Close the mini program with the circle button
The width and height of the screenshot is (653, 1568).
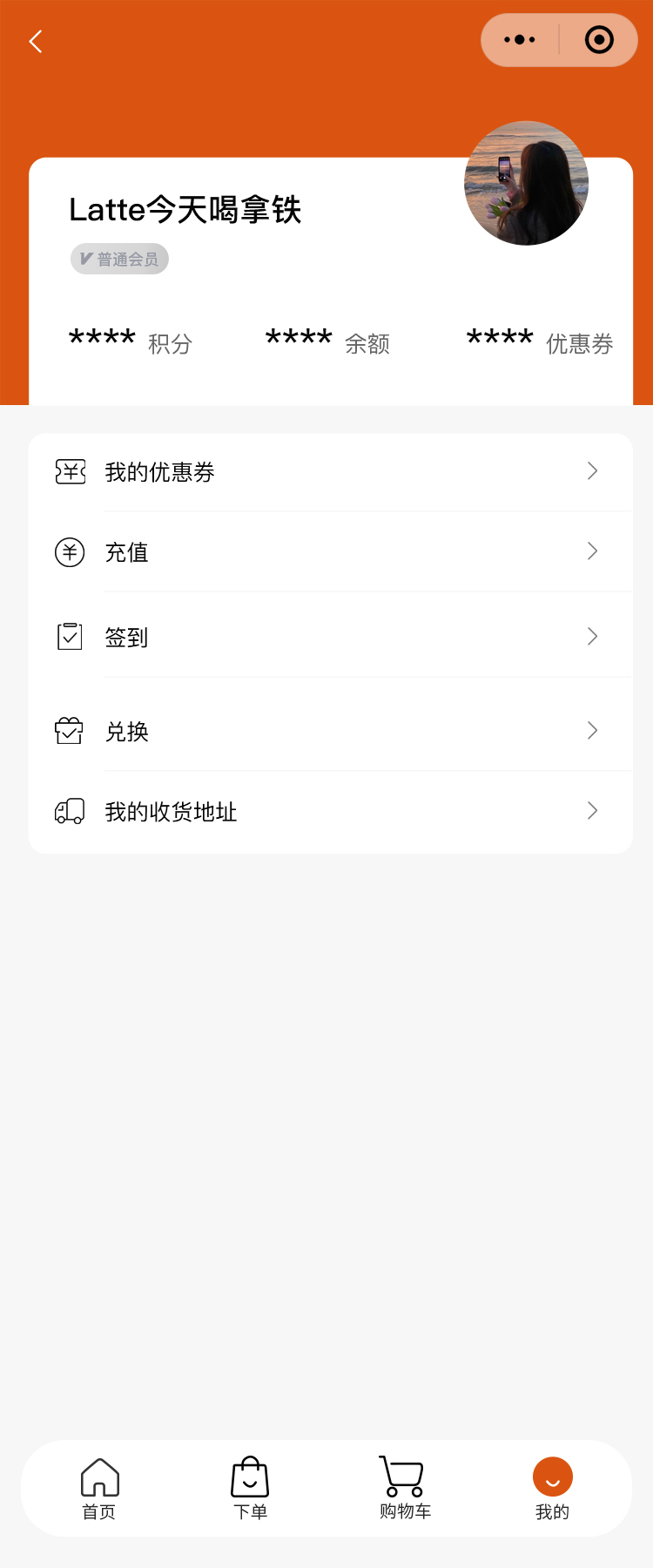pyautogui.click(x=599, y=40)
